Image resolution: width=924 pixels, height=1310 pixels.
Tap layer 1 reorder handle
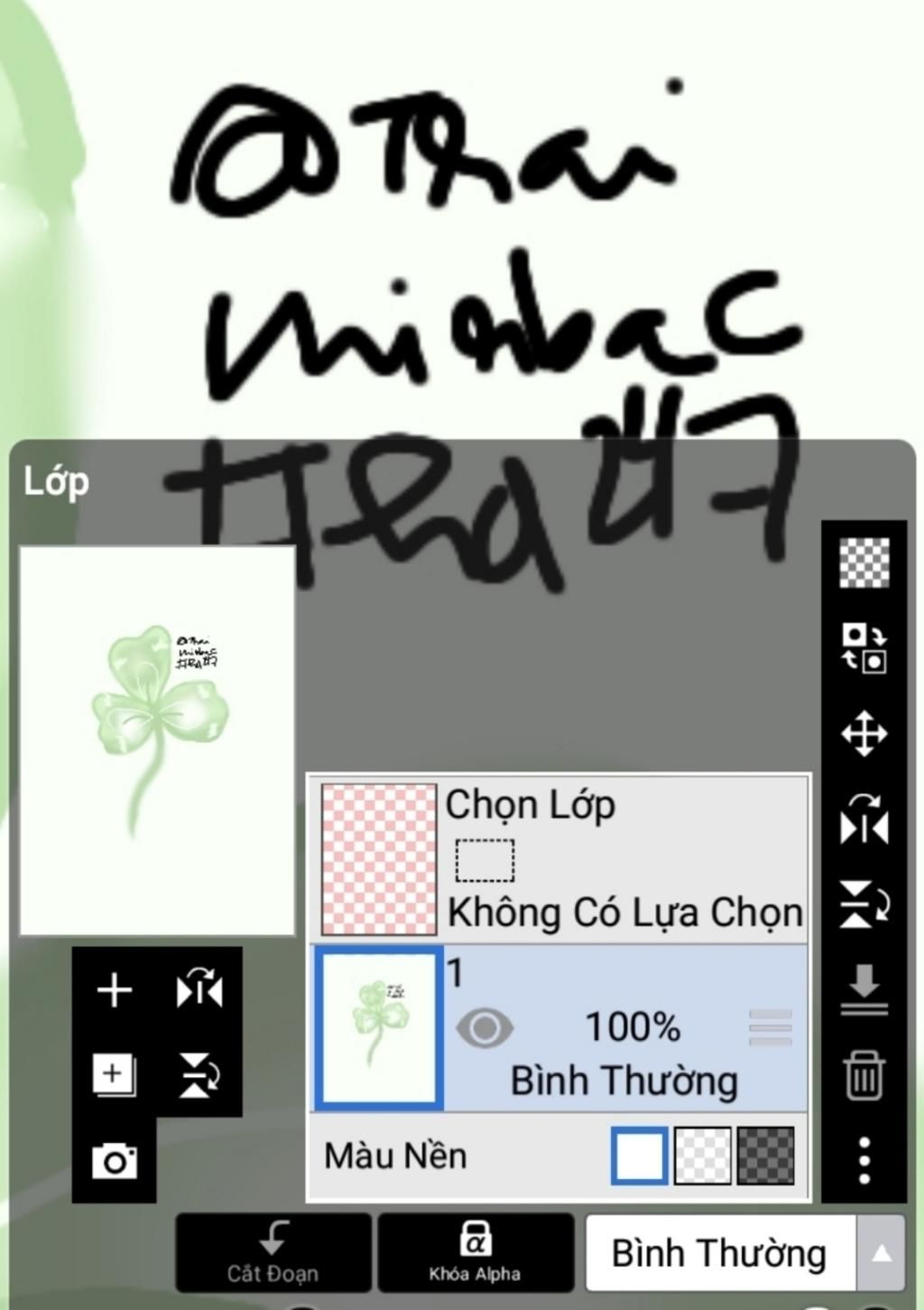coord(770,1027)
